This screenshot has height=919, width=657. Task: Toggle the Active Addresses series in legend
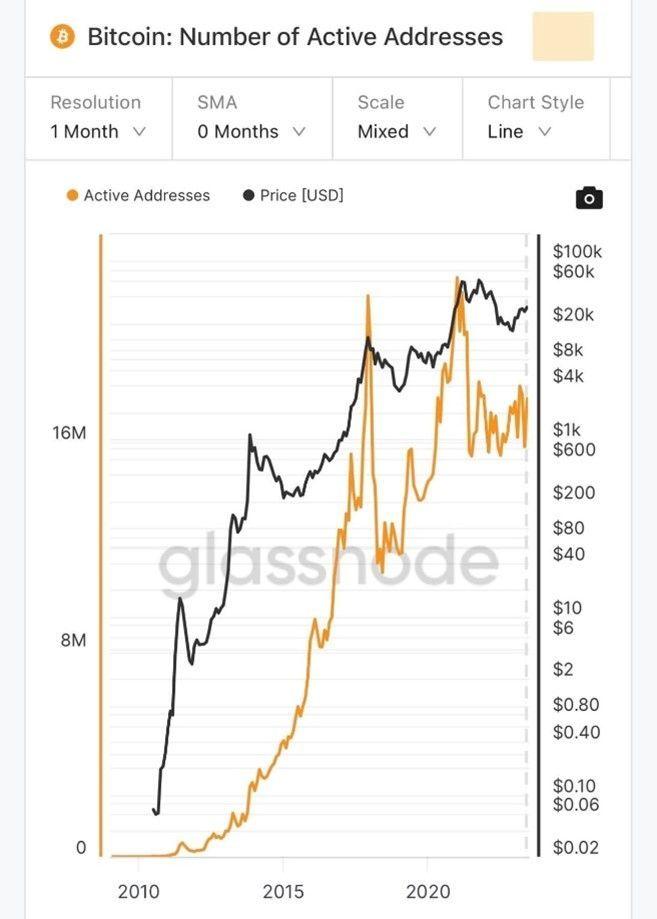pos(138,195)
